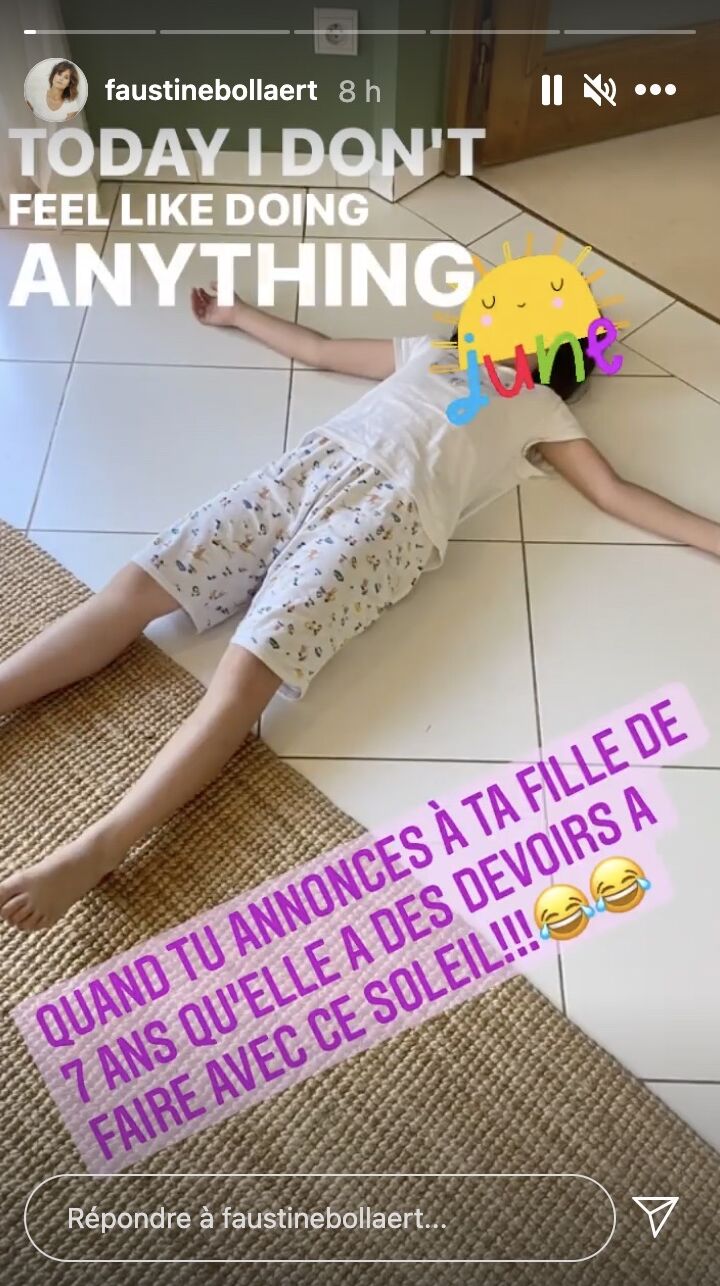Pause the story playback
Viewport: 720px width, 1286px height.
552,91
